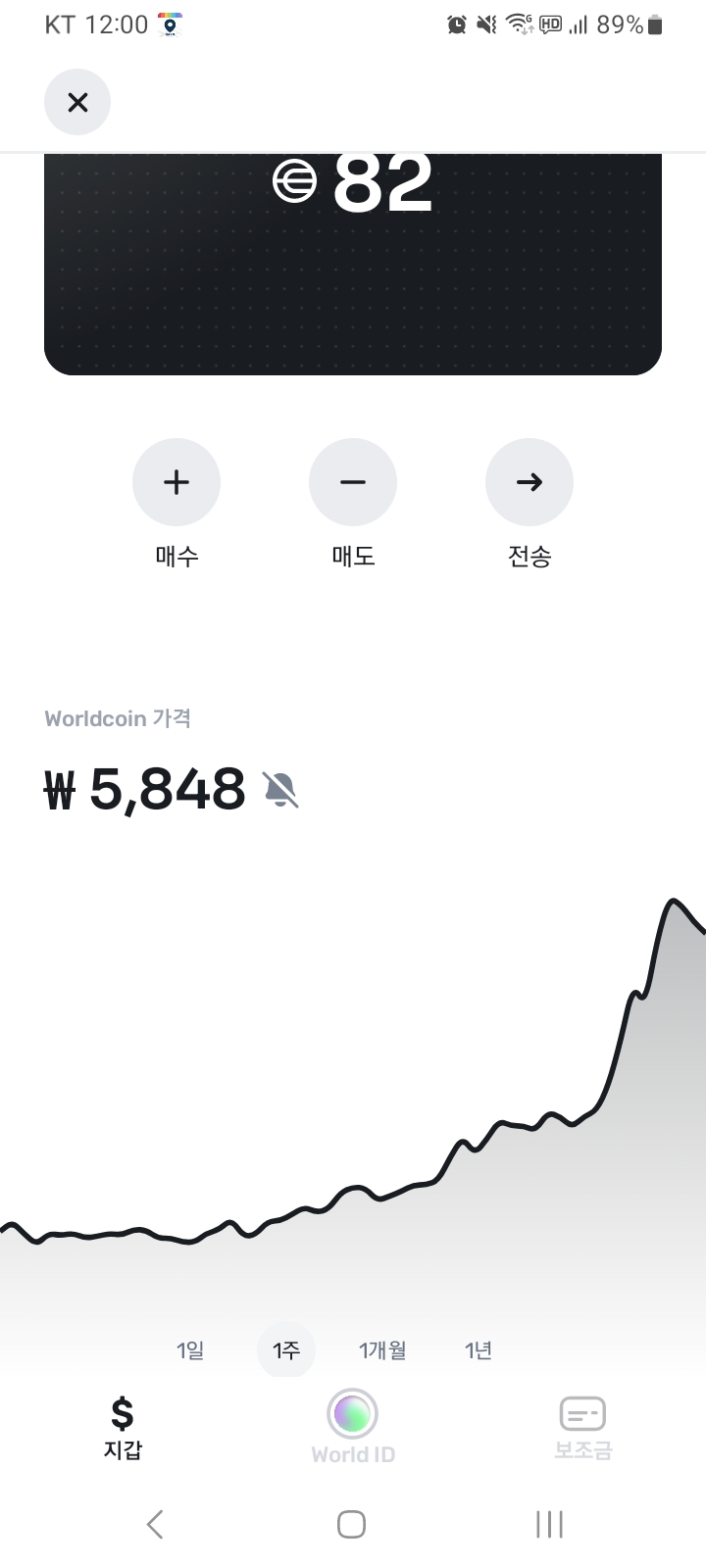
Task: Open 전송 to send Worldcoin
Action: tap(529, 482)
